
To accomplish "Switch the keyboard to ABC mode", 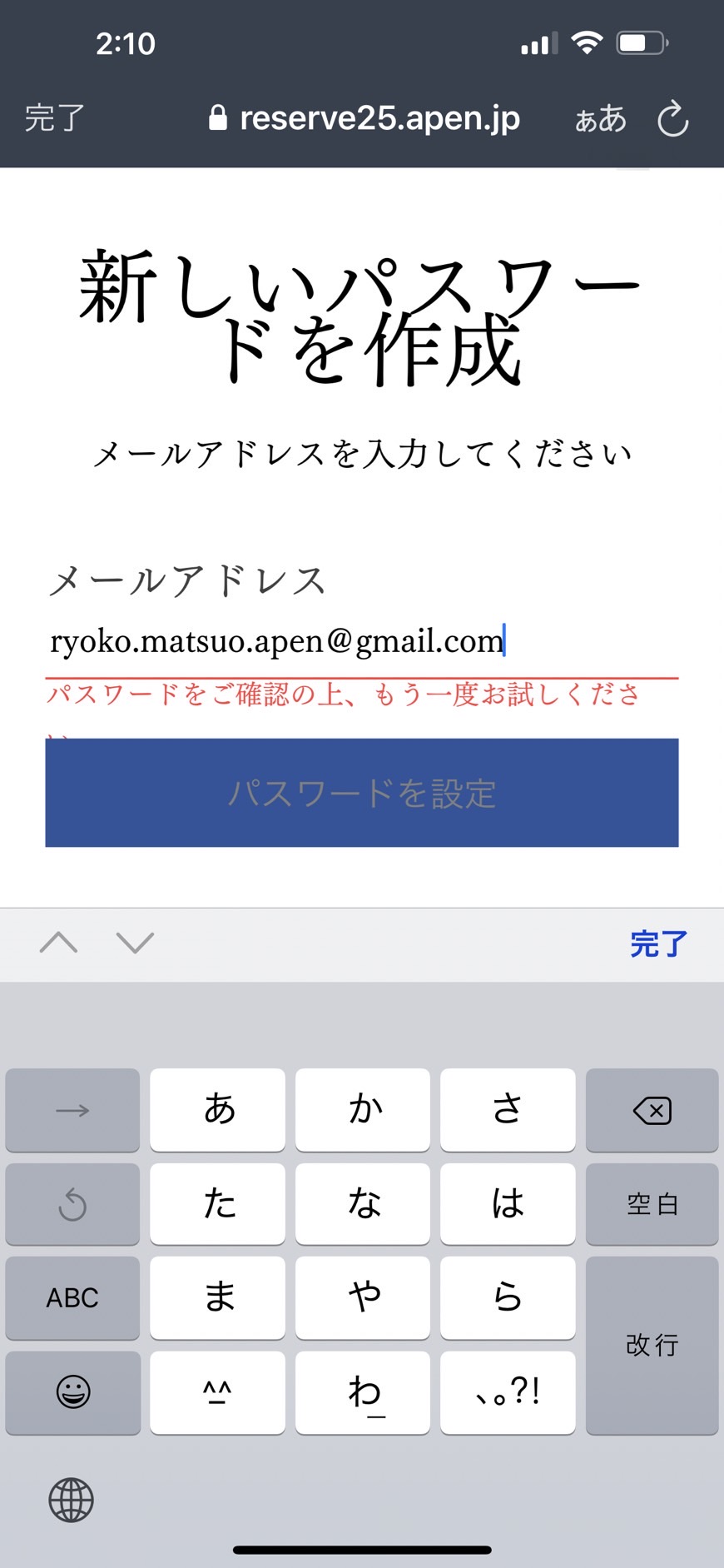I will coord(72,1297).
